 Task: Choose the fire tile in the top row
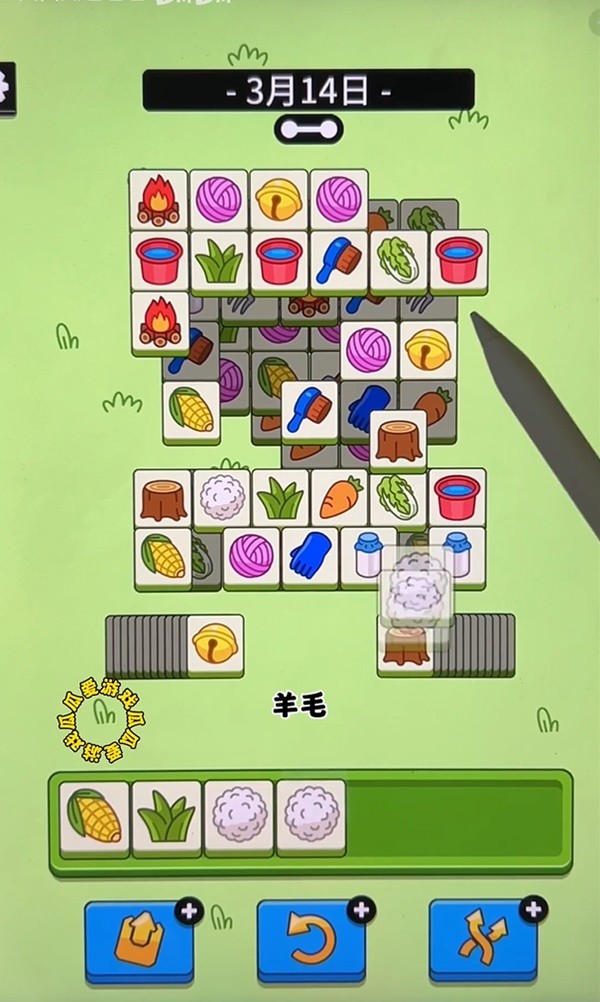(x=158, y=198)
